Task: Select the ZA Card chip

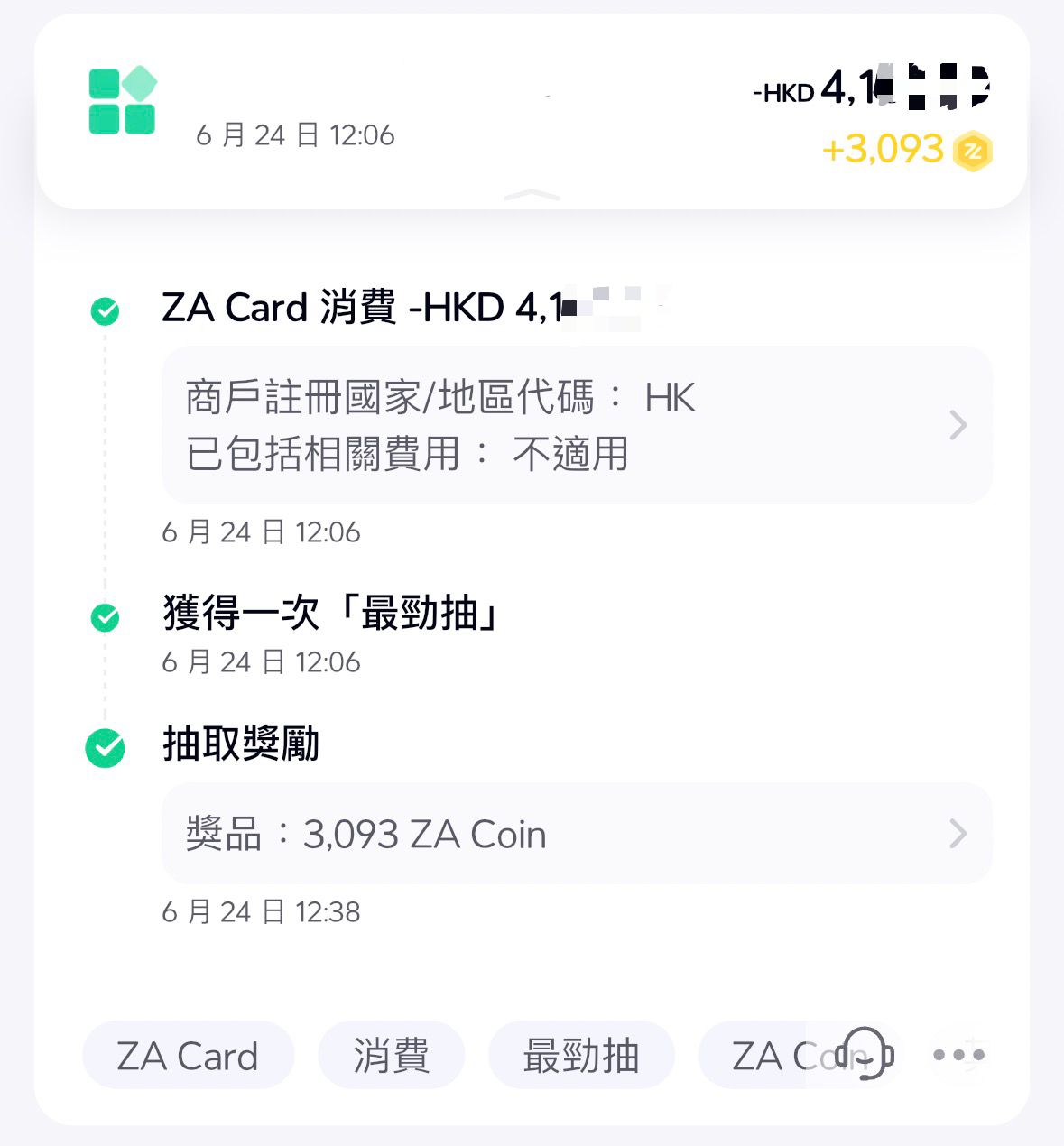Action: coord(188,1056)
